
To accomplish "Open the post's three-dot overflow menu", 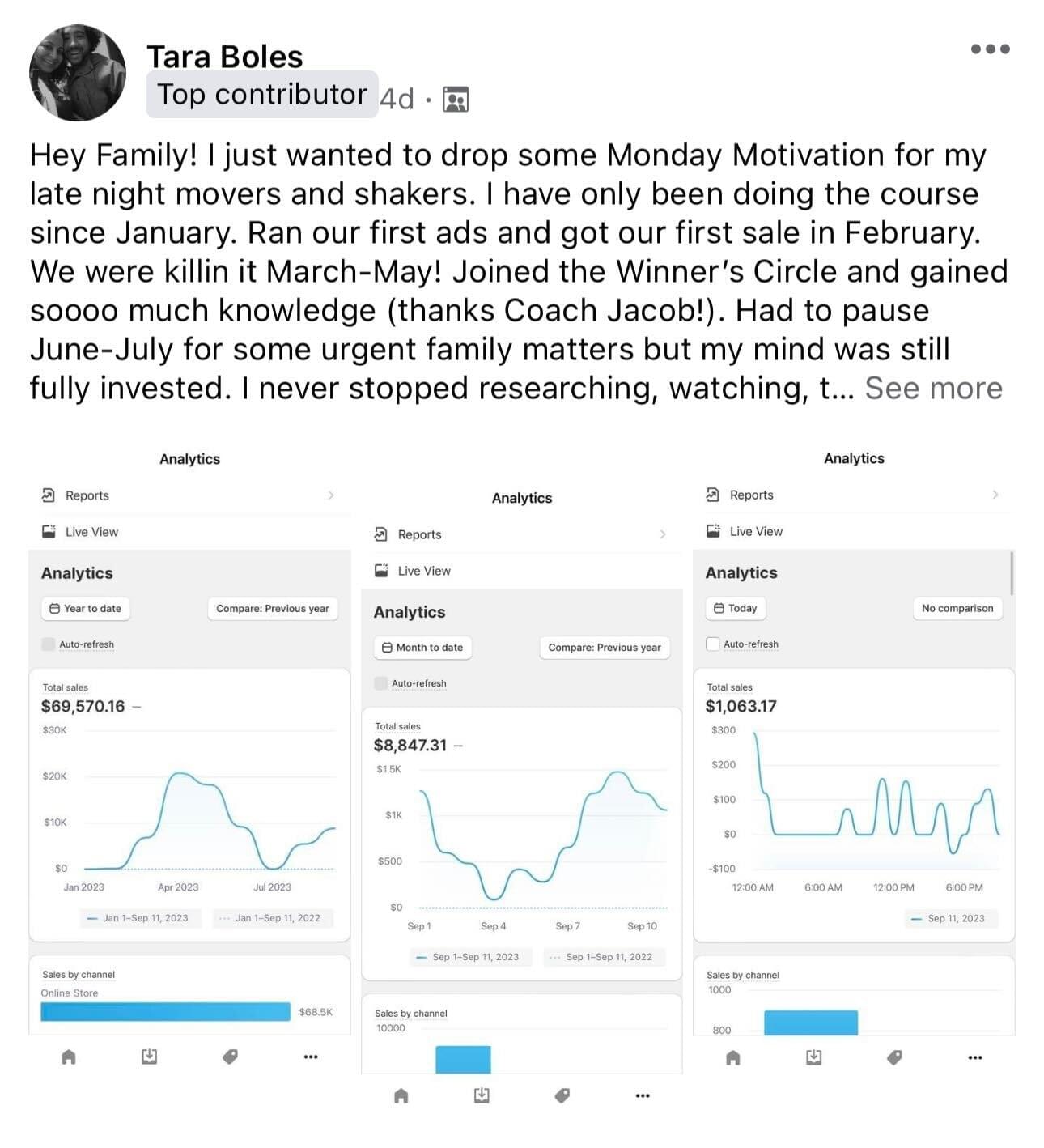I will coord(990,49).
